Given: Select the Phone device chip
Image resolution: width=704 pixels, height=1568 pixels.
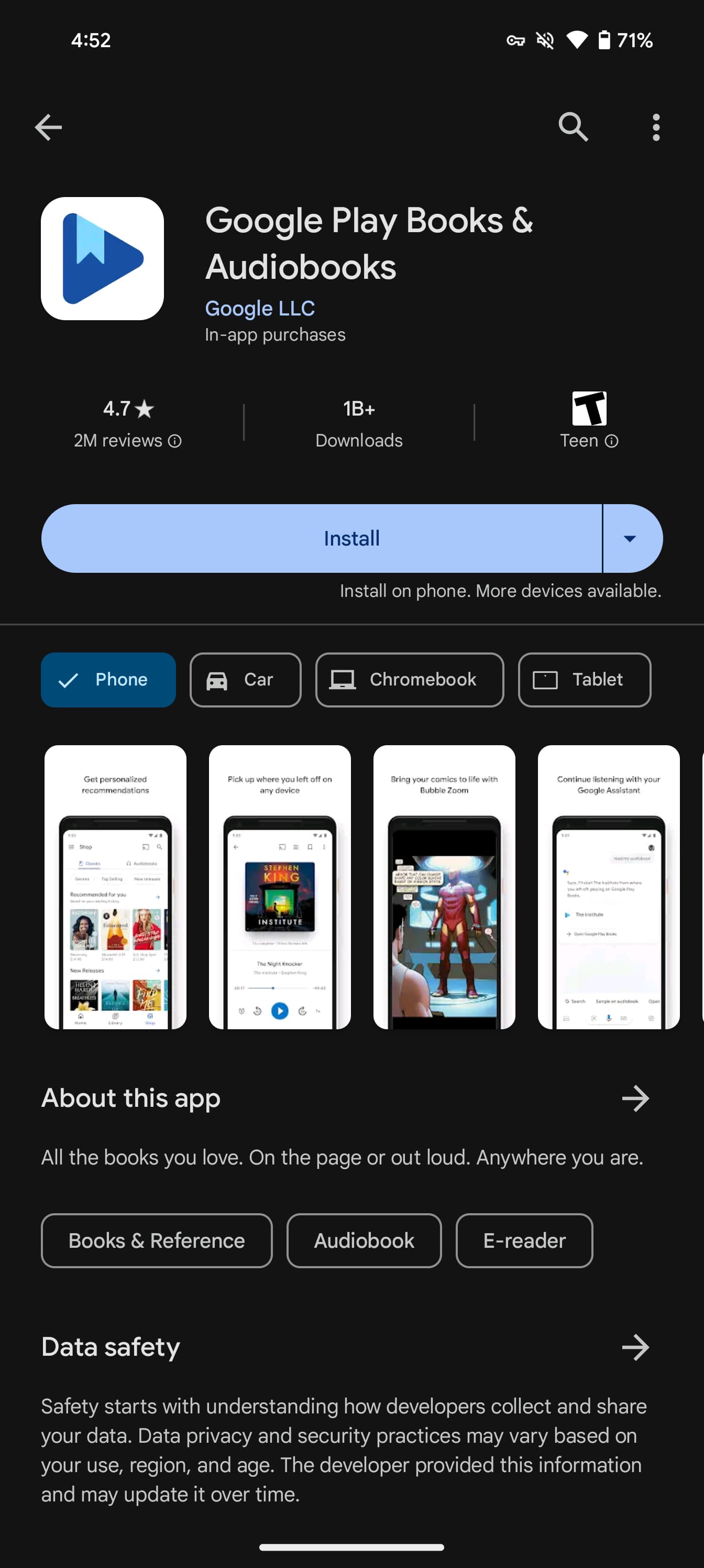Looking at the screenshot, I should tap(108, 679).
